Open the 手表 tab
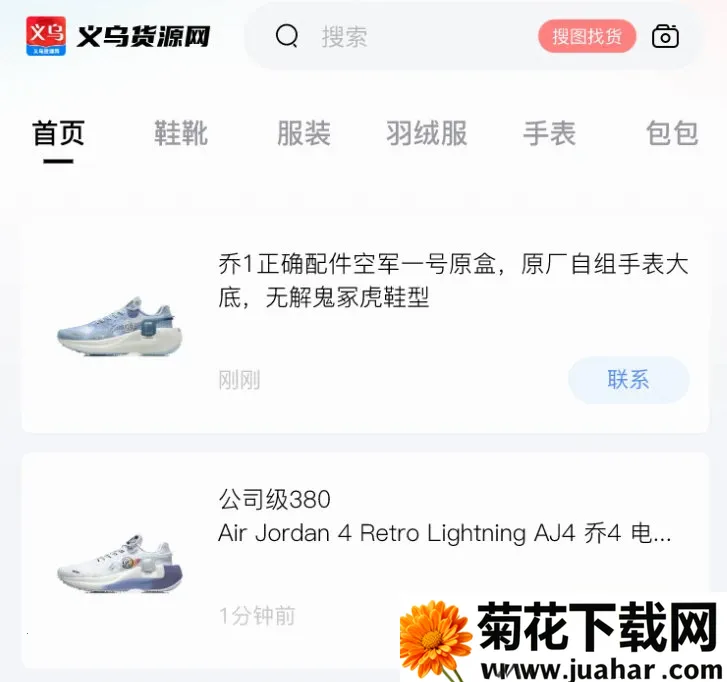 [x=549, y=133]
